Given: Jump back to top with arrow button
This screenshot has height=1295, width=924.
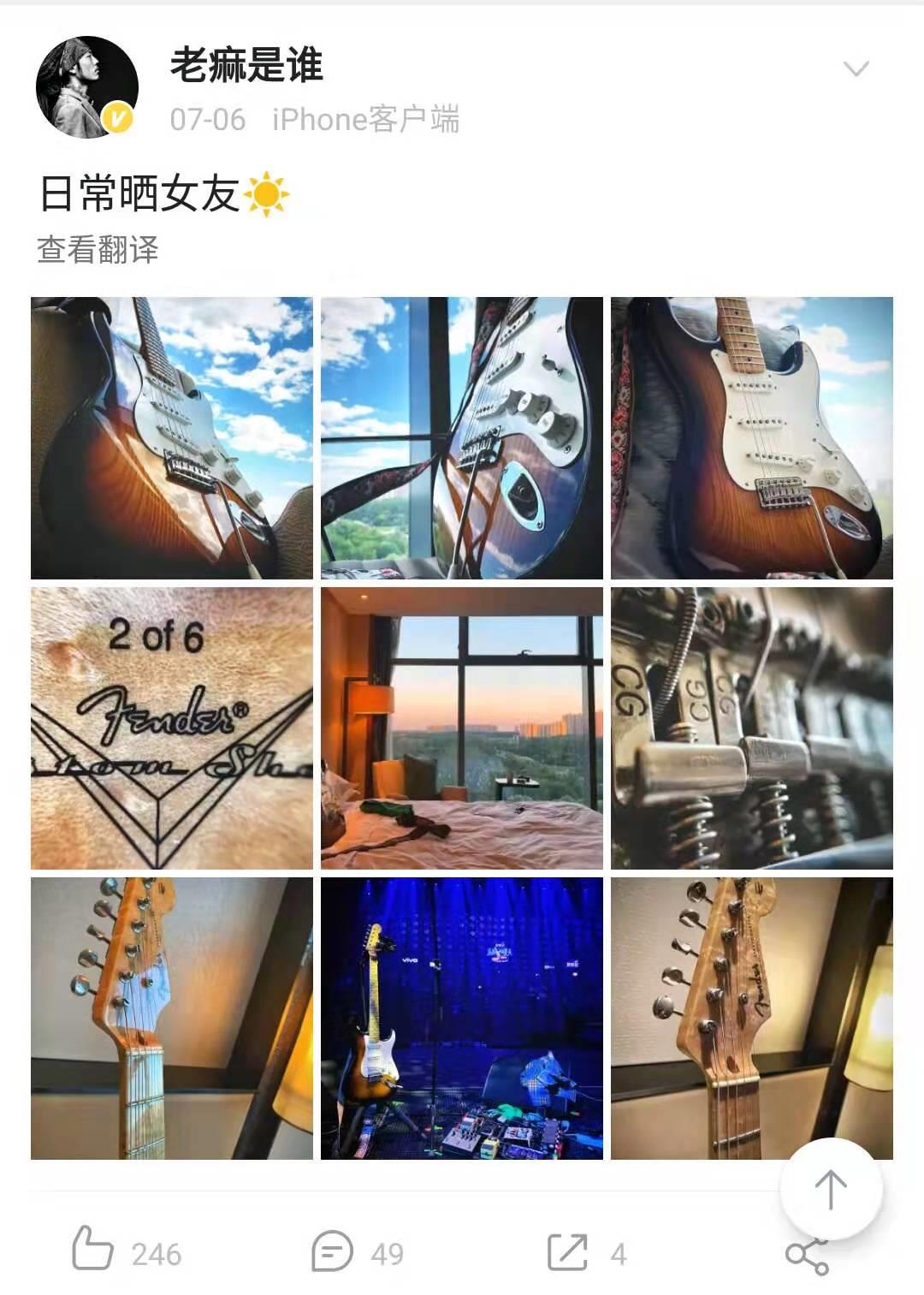Looking at the screenshot, I should [831, 1190].
